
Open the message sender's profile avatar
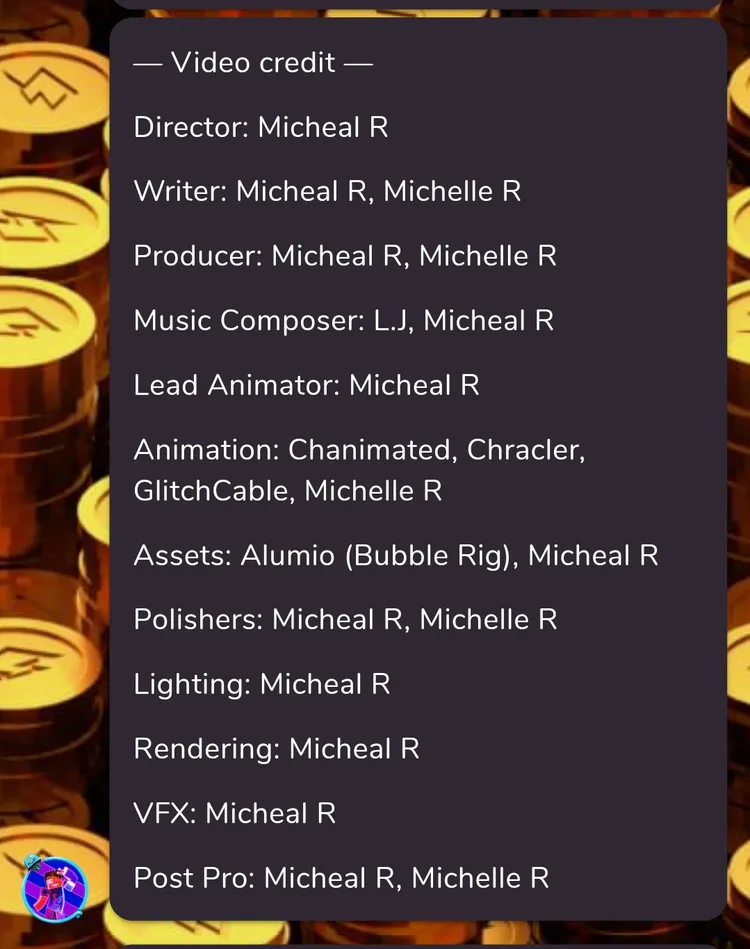[x=54, y=889]
